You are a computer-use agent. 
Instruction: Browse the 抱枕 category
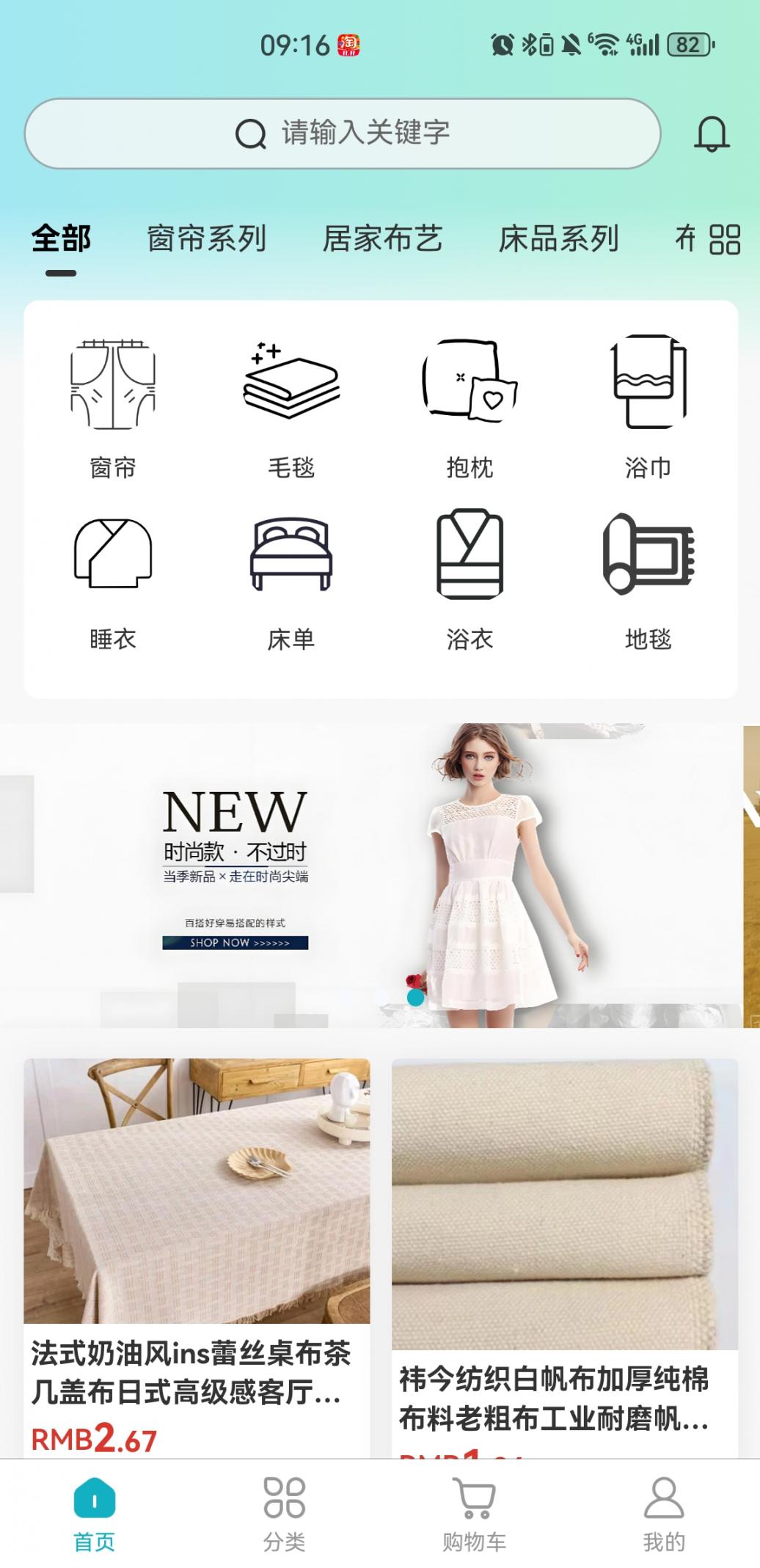(469, 406)
